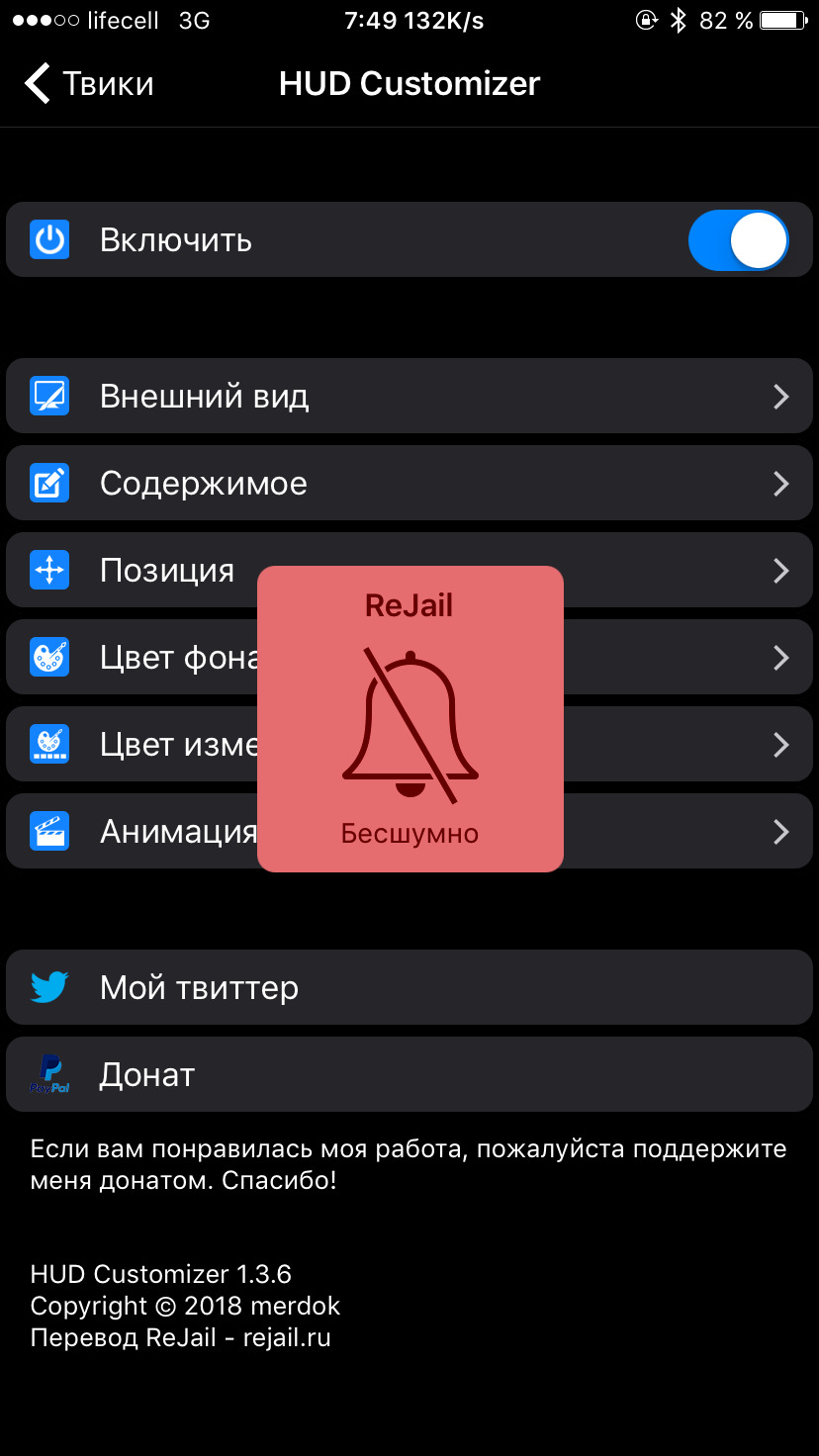
Task: Open Позиция settings
Action: (409, 571)
